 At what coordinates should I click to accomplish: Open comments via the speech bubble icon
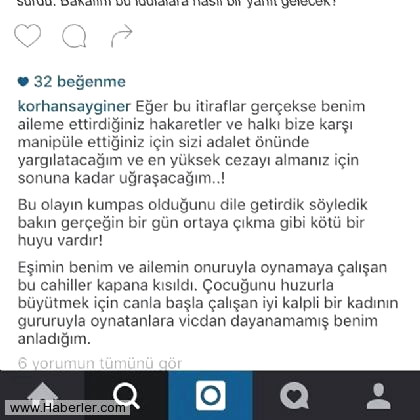[x=74, y=36]
